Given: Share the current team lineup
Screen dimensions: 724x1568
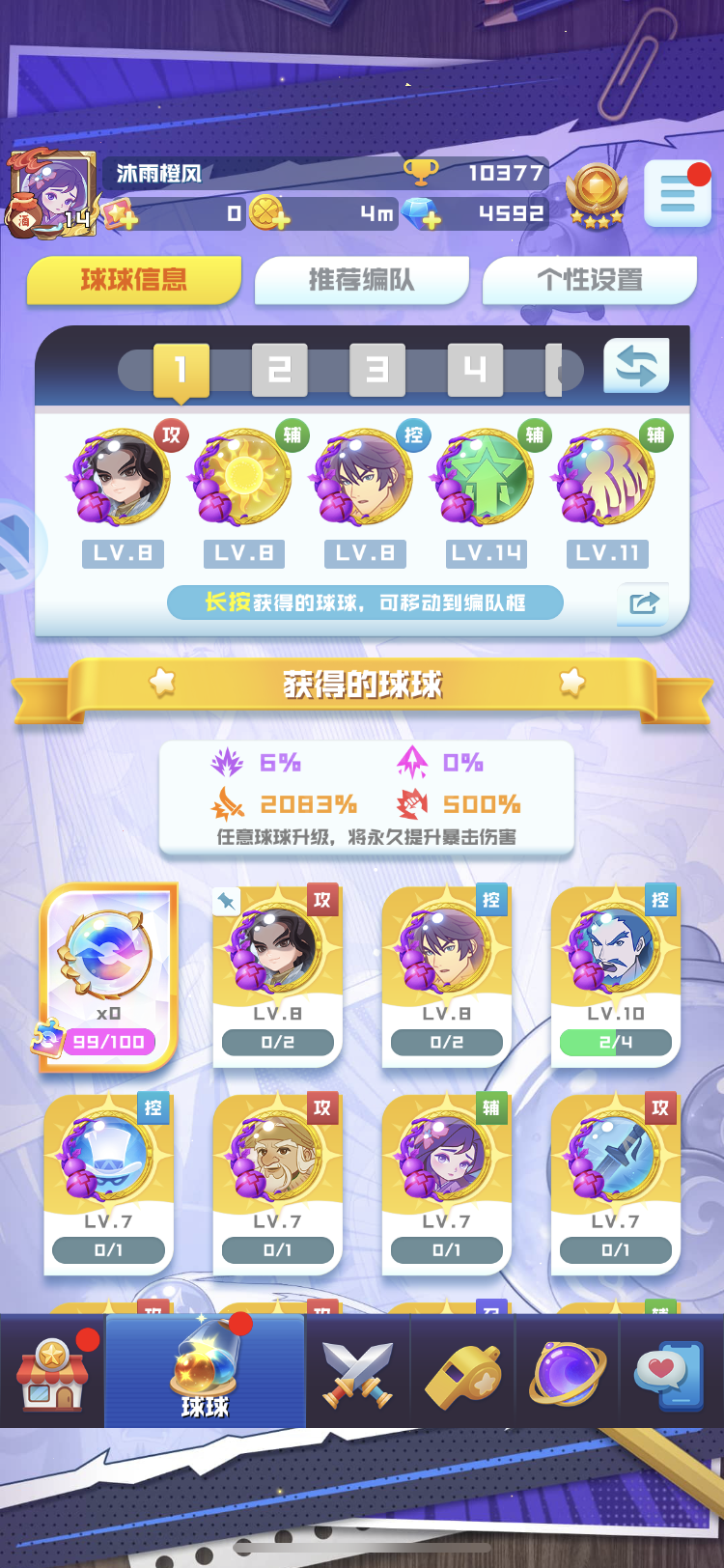Looking at the screenshot, I should pyautogui.click(x=643, y=603).
